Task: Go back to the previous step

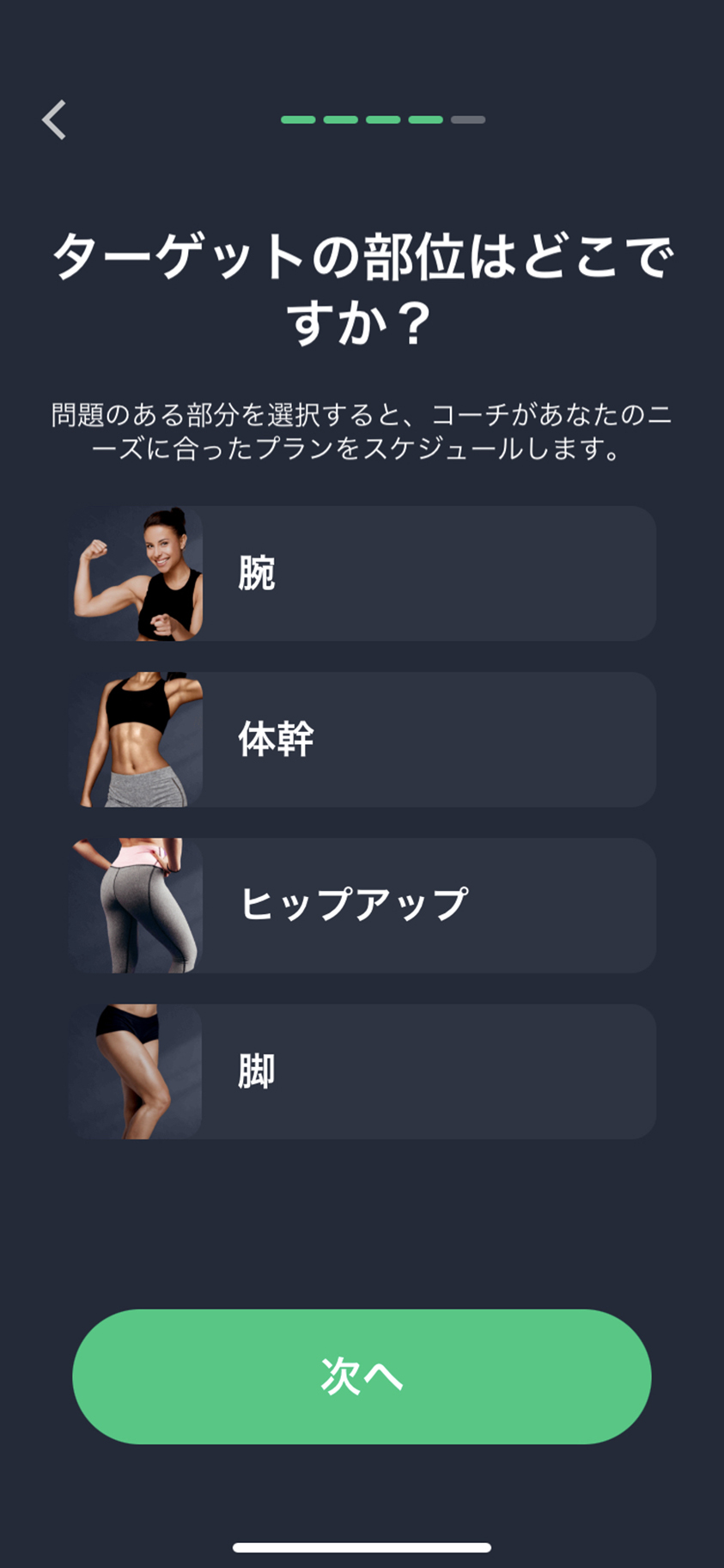Action: [54, 119]
